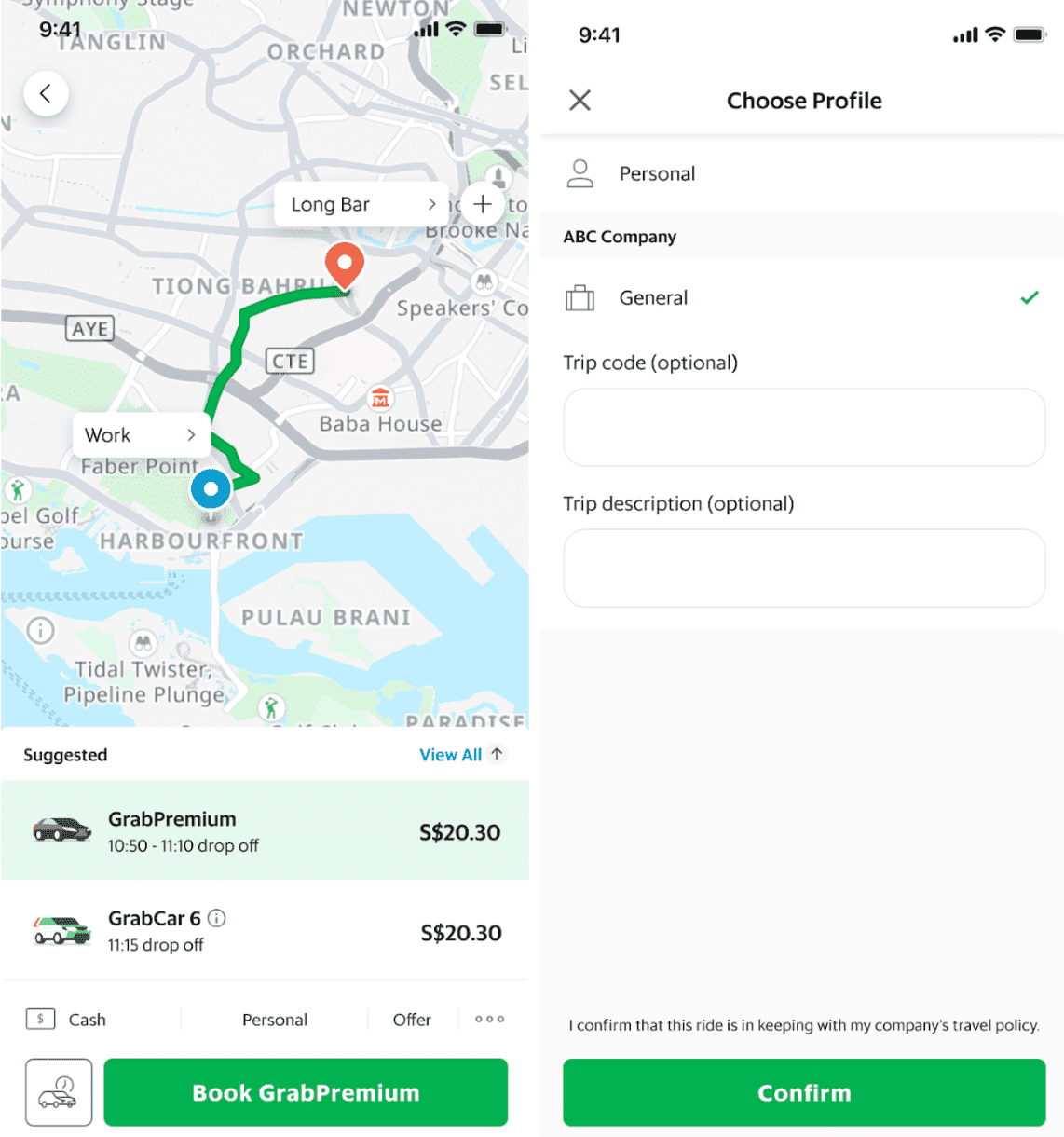Switch to the Personal payment tab
This screenshot has width=1064, height=1137.
(274, 1019)
